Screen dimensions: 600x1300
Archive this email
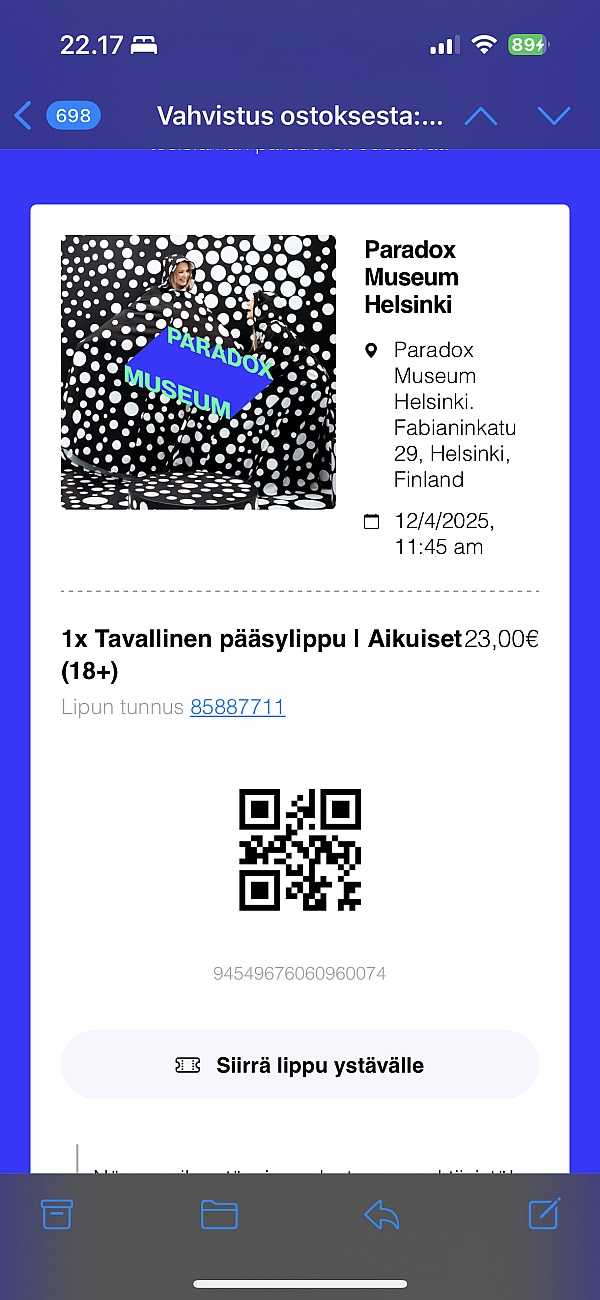tap(57, 1214)
